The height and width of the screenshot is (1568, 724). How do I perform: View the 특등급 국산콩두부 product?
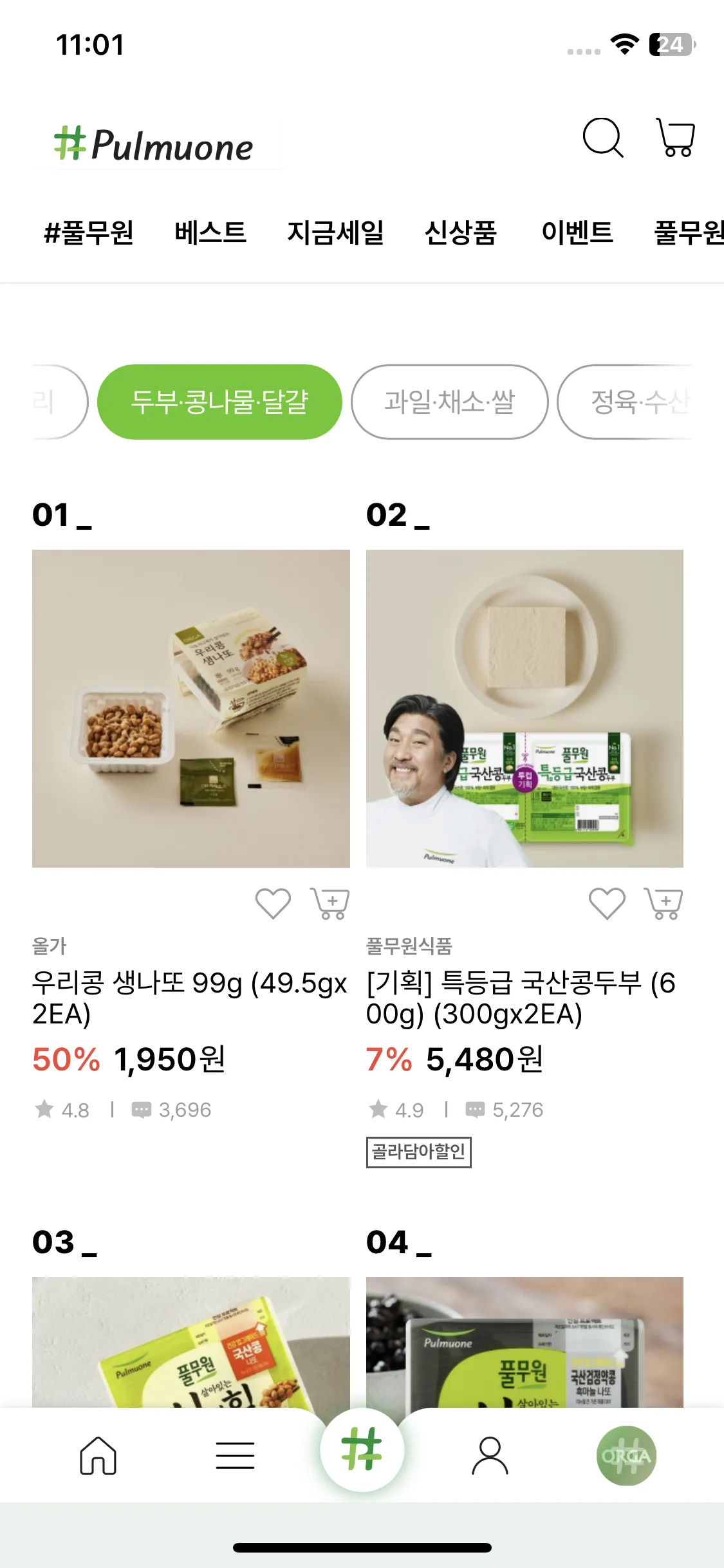click(x=524, y=708)
